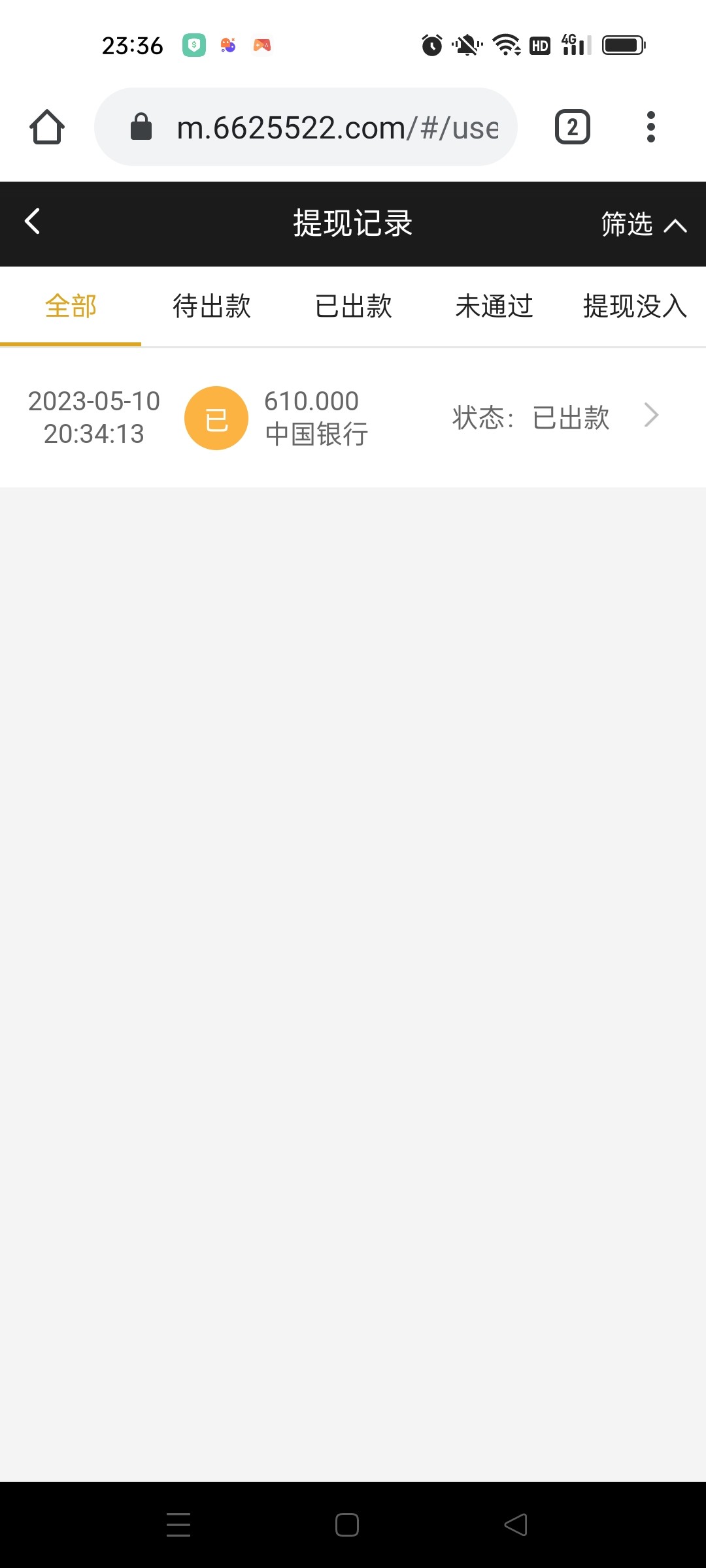Image resolution: width=706 pixels, height=1568 pixels.
Task: Tap the system back button
Action: tap(516, 1525)
